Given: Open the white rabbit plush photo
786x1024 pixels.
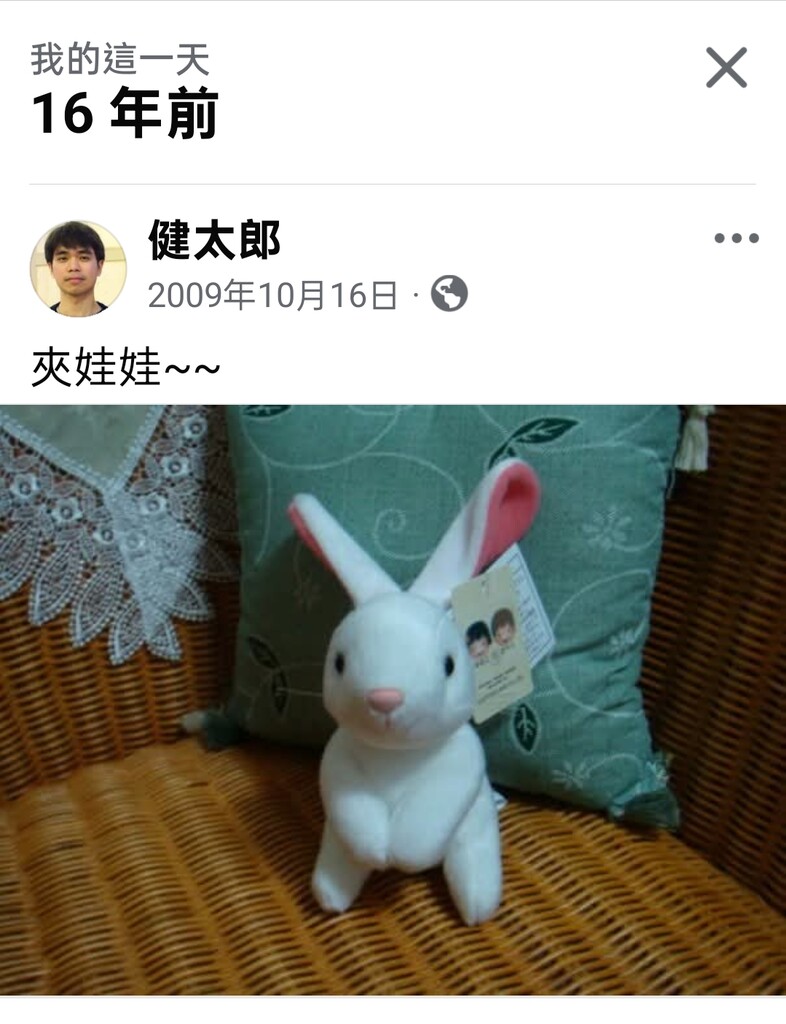Looking at the screenshot, I should point(393,699).
